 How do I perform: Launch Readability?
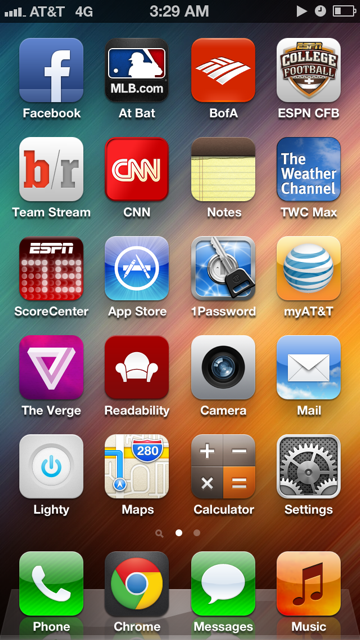coord(137,367)
